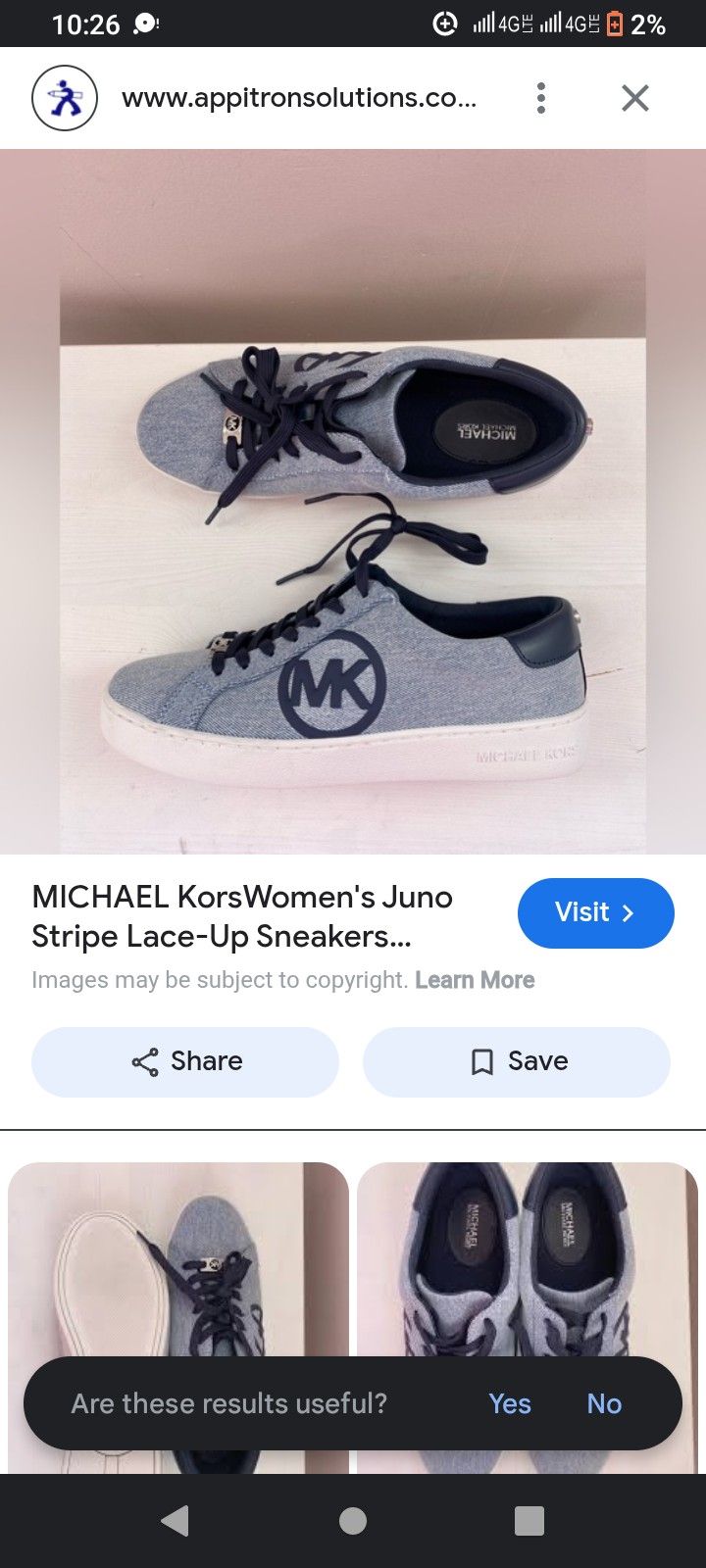Open the main Michael Kors sneaker image
The image size is (706, 1568).
353,502
